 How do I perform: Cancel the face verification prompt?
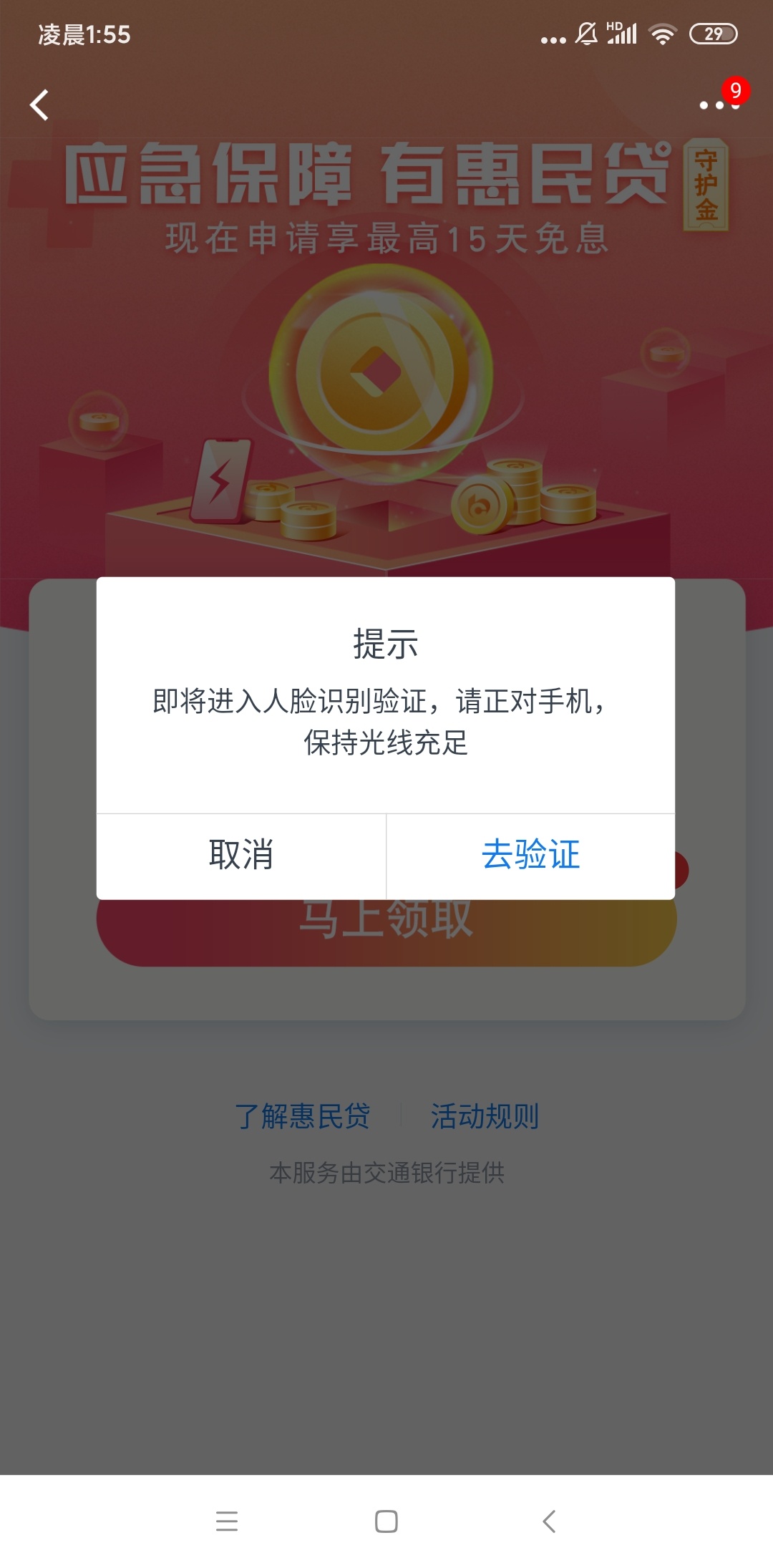point(241,856)
